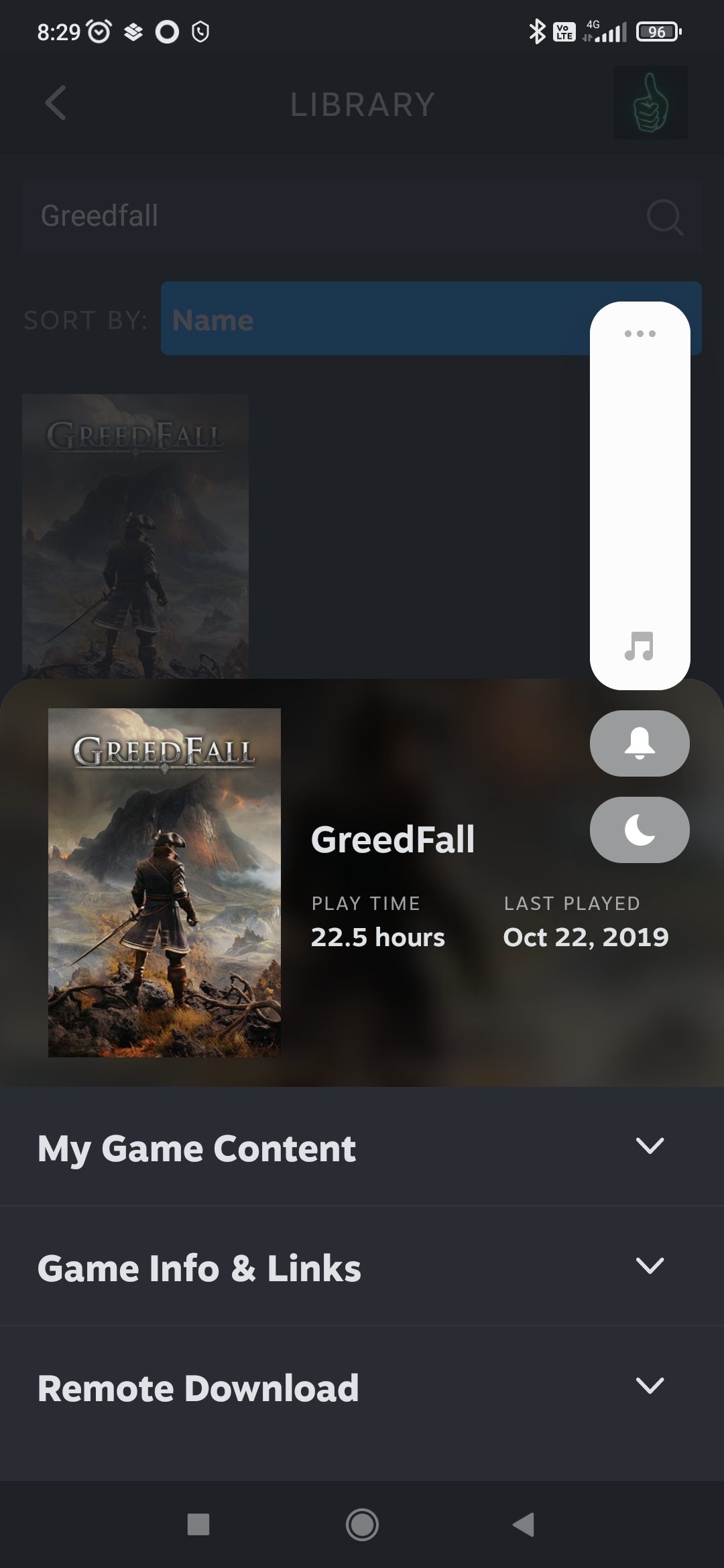Expand the Remote Download section

click(362, 1386)
